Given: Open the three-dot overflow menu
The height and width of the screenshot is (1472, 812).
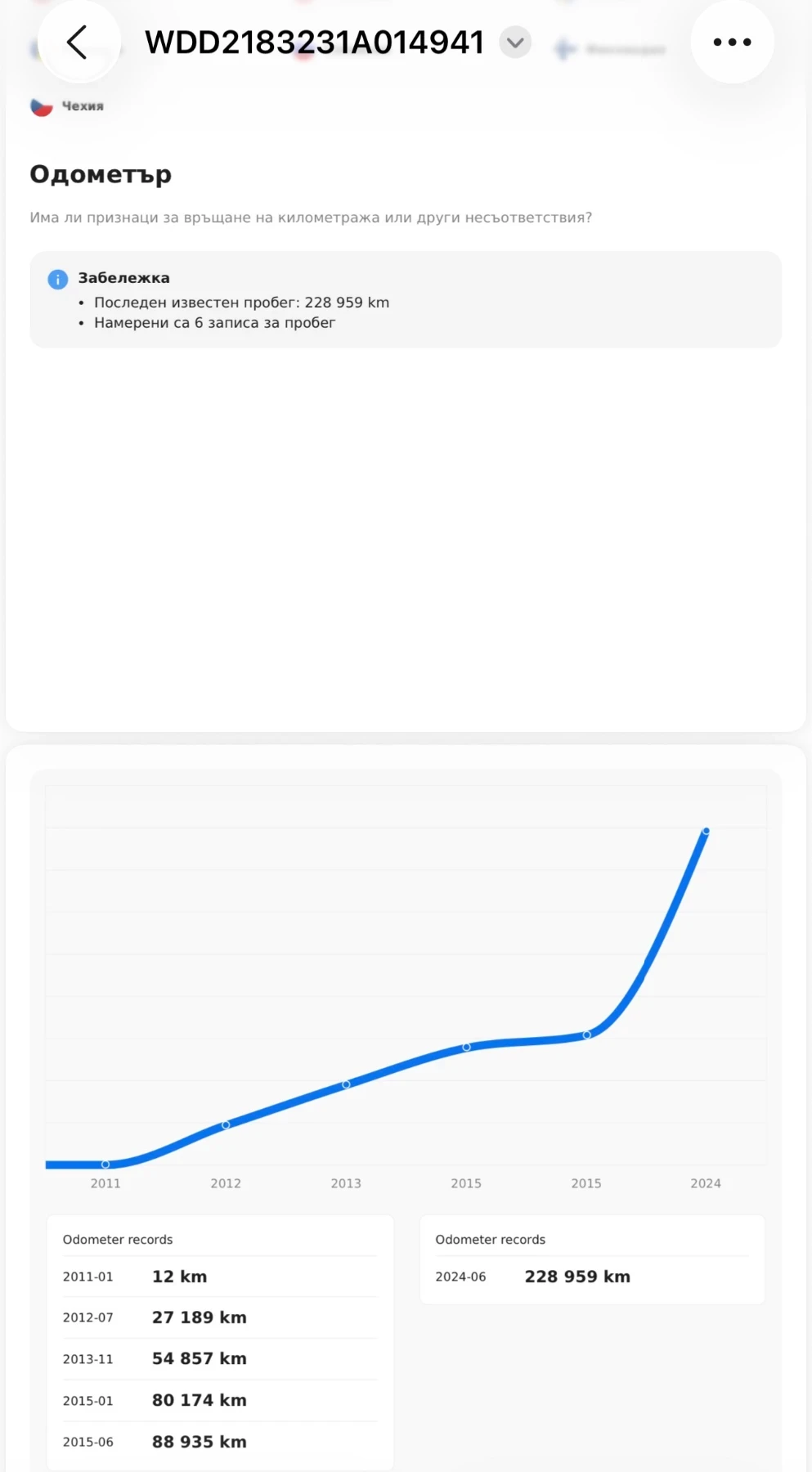Looking at the screenshot, I should [x=732, y=43].
